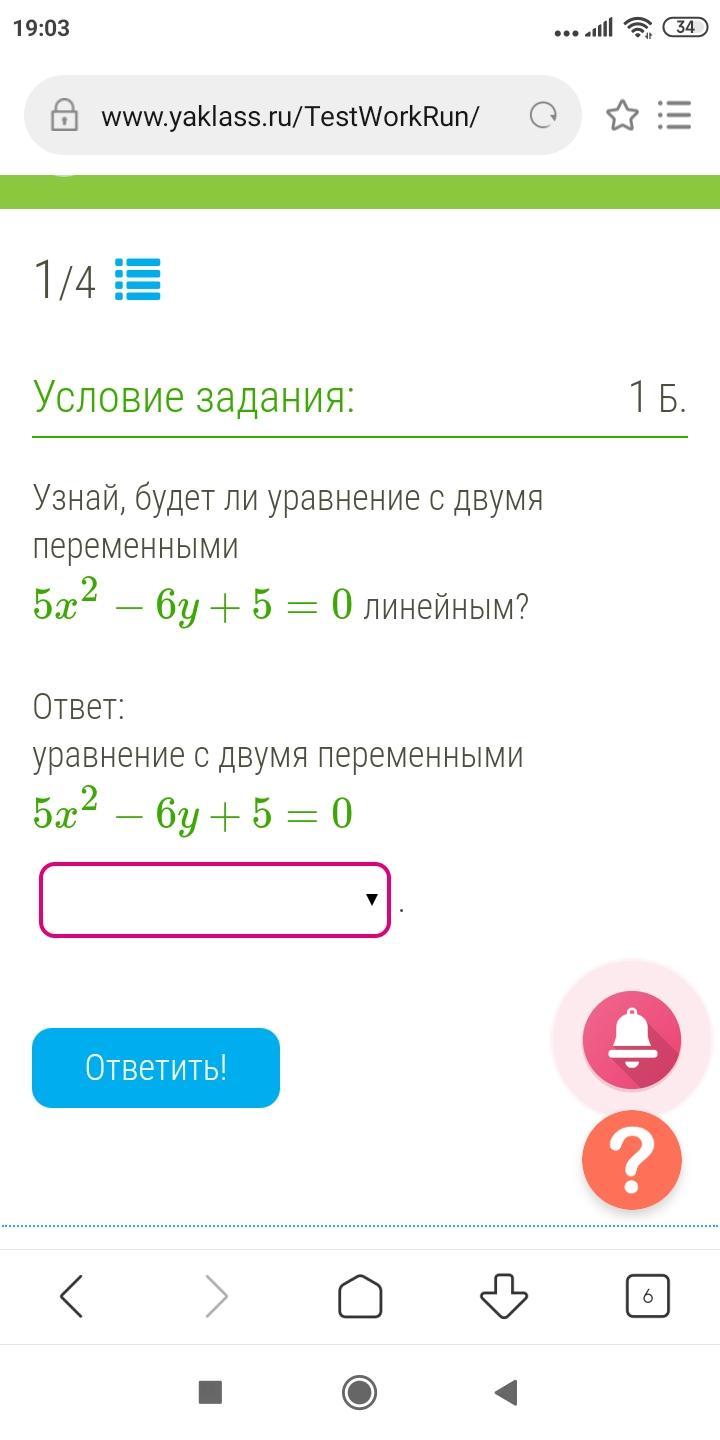Open the browser menu list icon
This screenshot has height=1440, width=720.
click(x=675, y=116)
